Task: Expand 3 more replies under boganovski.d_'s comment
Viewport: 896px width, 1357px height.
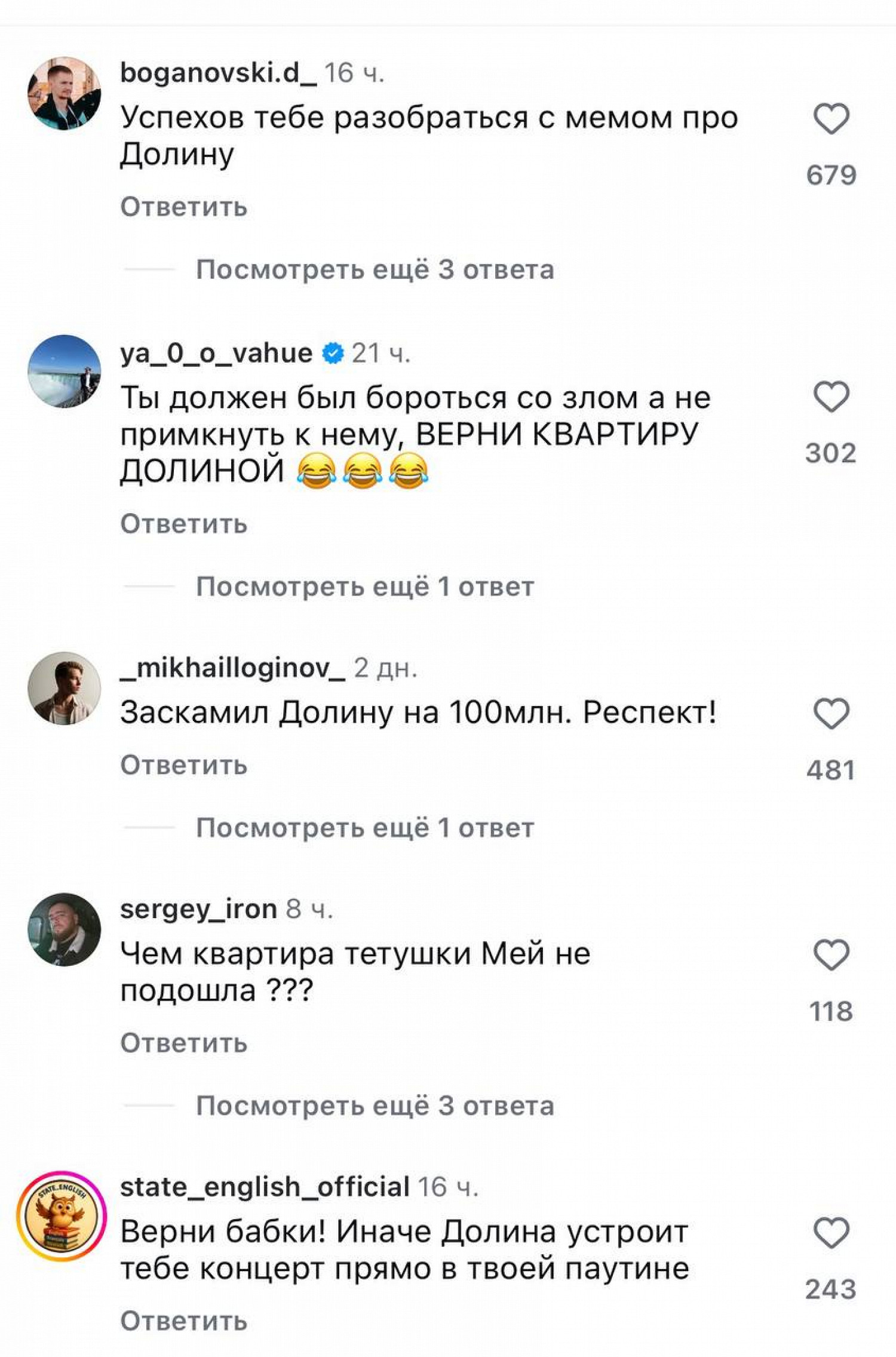Action: tap(375, 270)
